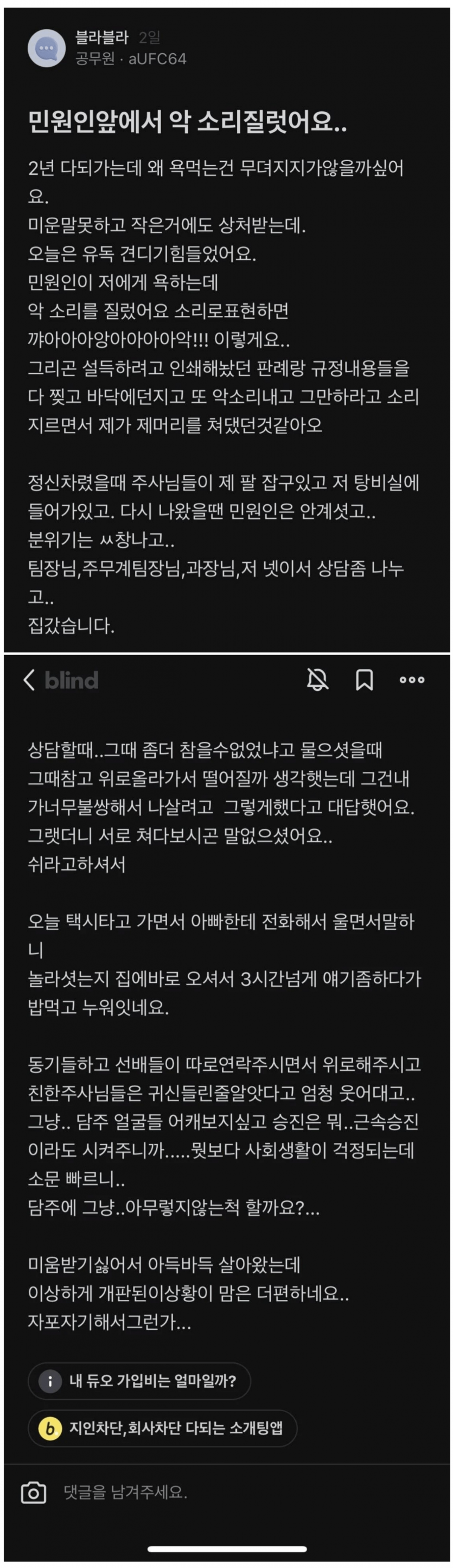The width and height of the screenshot is (453, 1568).
Task: Go back using the arrow beside blind
Action: point(29,680)
